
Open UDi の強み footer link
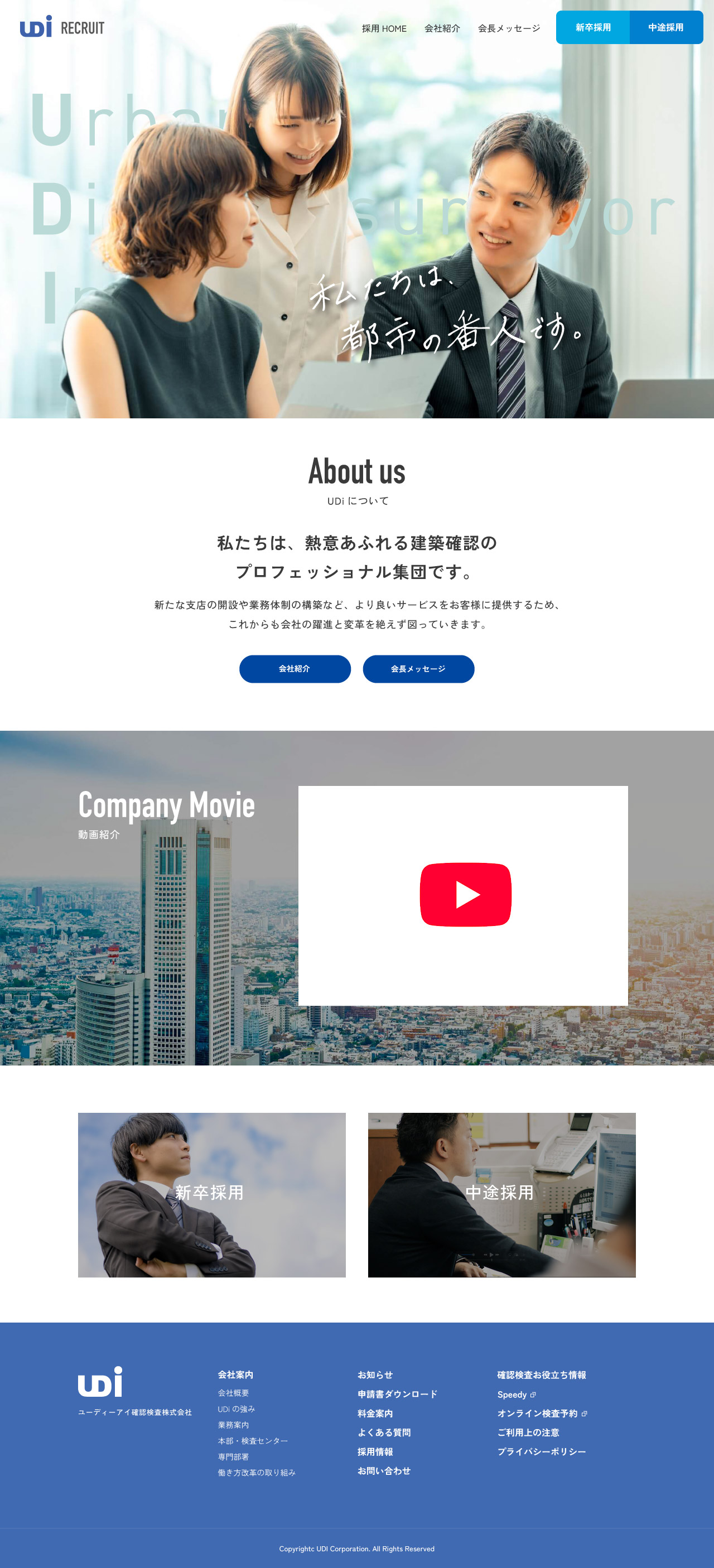tap(236, 1408)
